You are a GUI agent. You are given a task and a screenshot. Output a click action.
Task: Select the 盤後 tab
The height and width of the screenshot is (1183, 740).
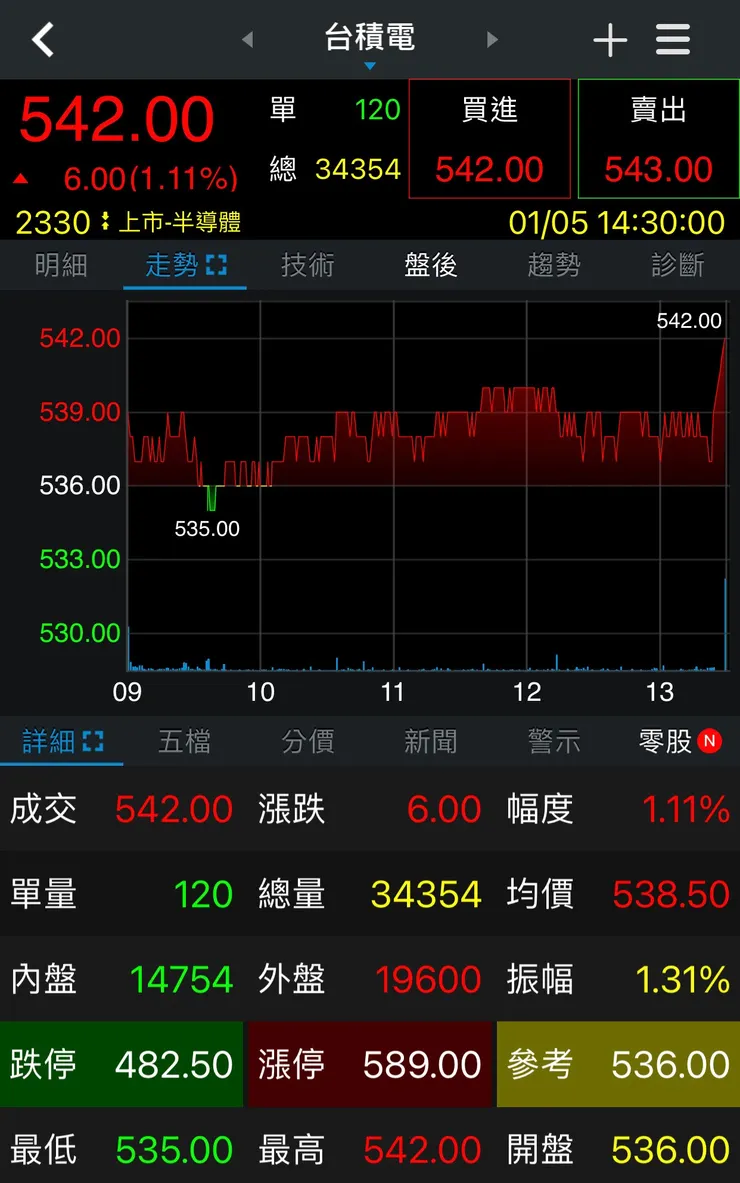coord(430,266)
